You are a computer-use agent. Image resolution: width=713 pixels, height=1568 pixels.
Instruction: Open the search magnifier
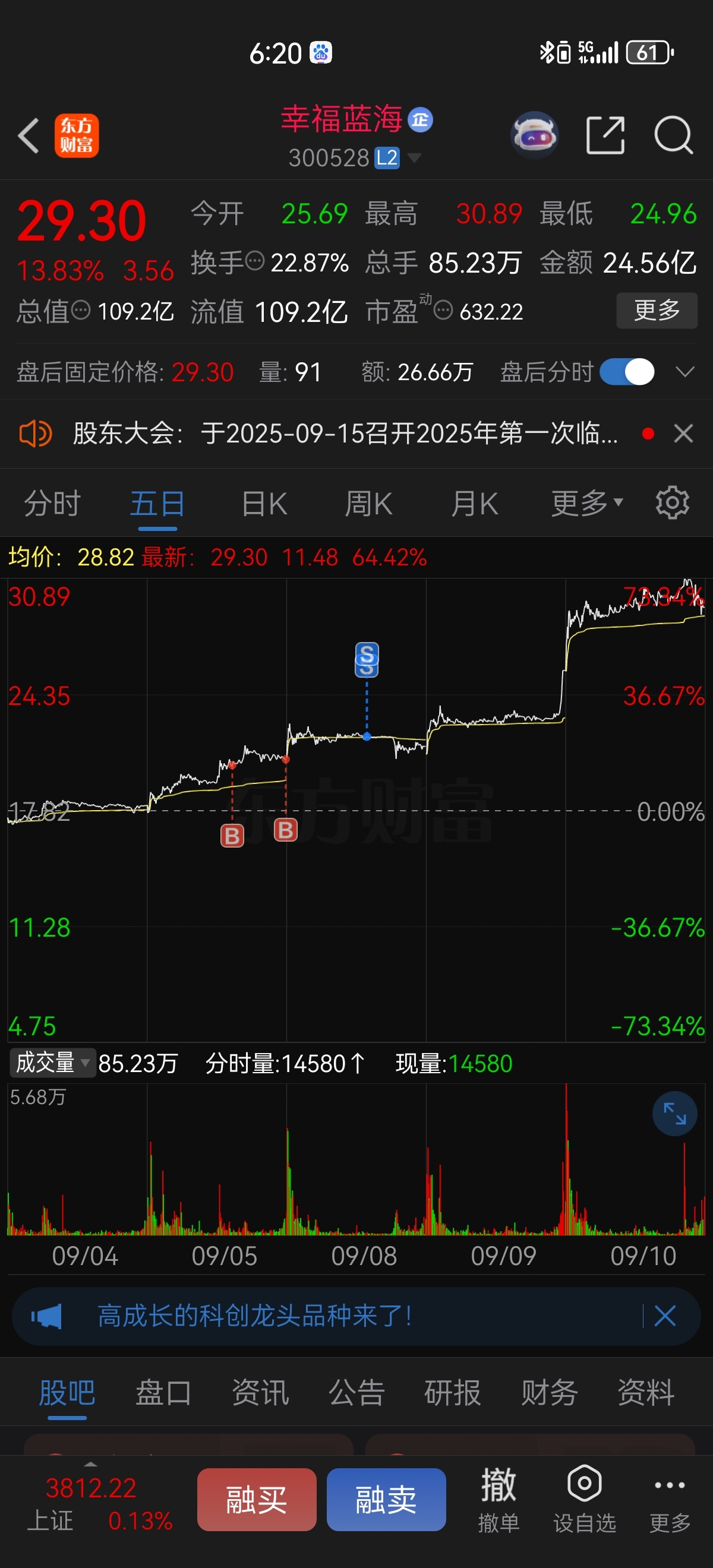[x=673, y=135]
